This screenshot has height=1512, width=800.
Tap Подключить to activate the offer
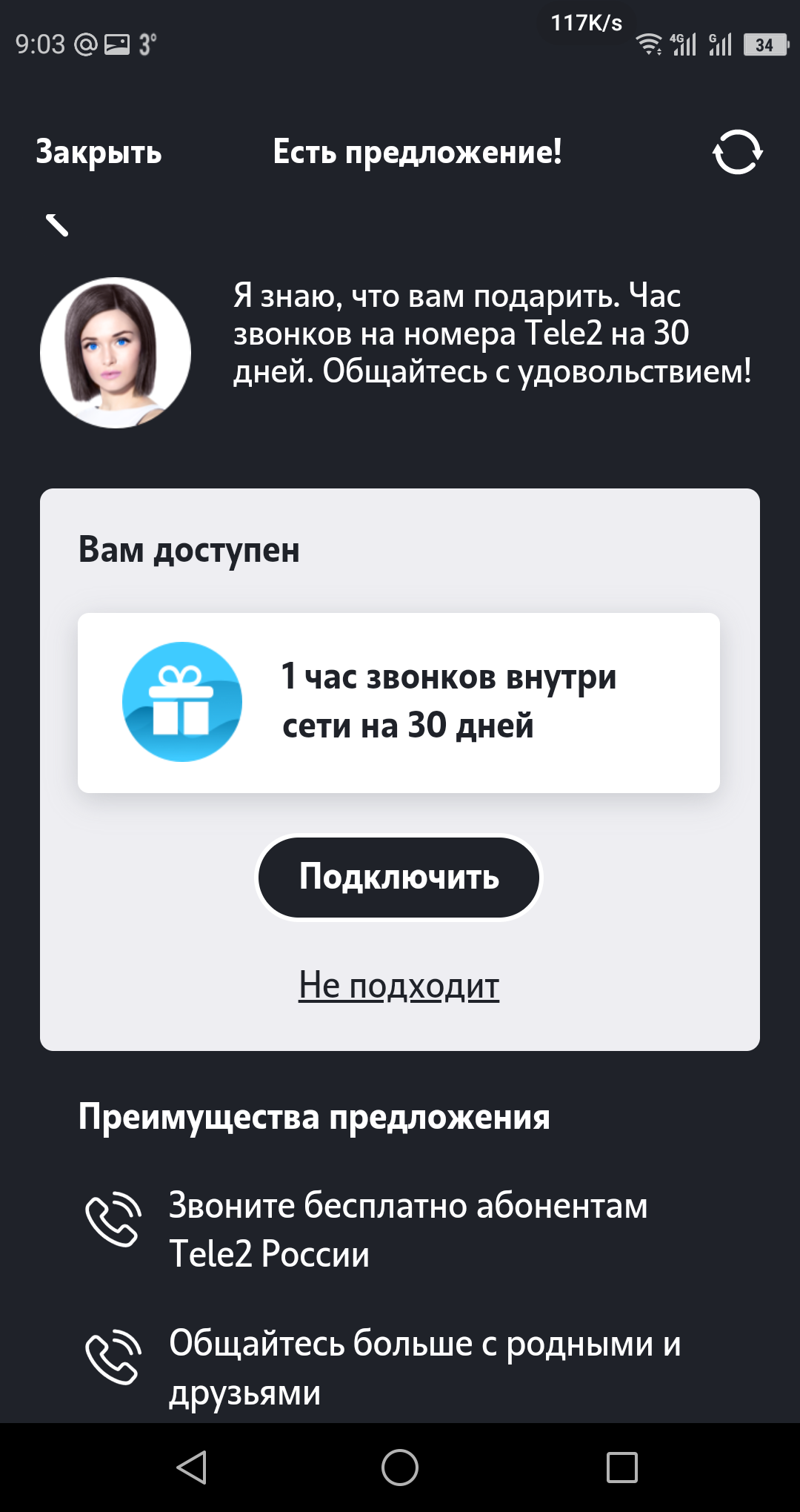pos(399,878)
